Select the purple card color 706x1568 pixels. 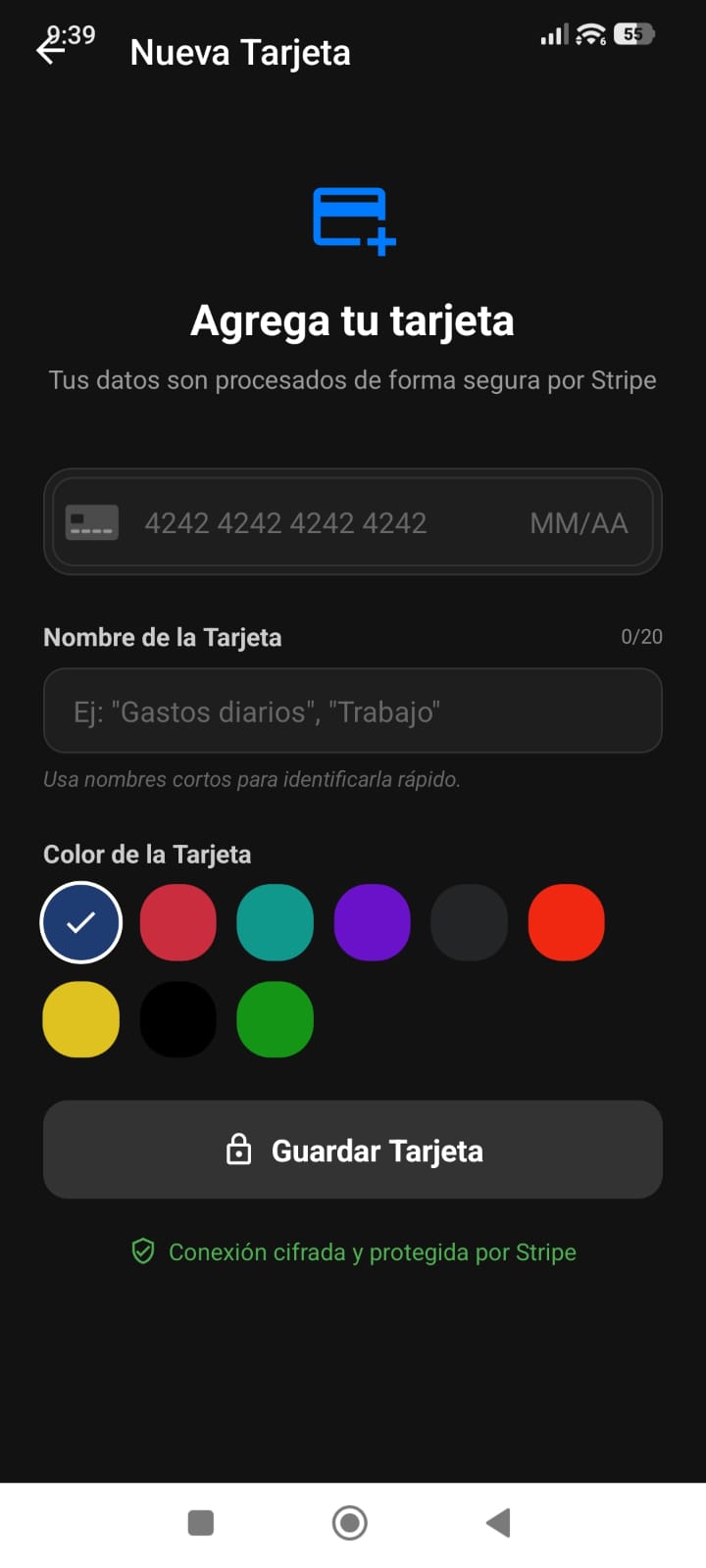coord(372,921)
